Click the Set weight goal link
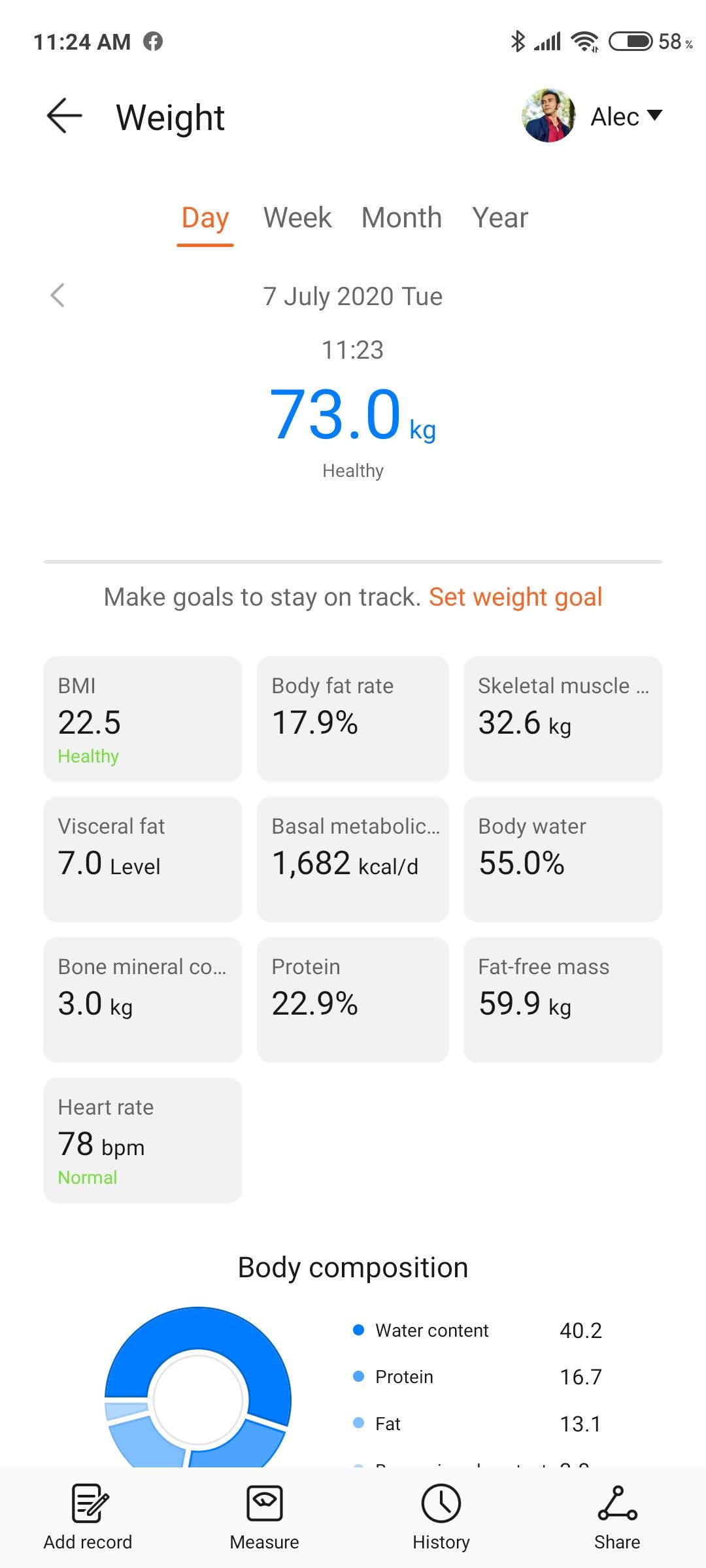The image size is (706, 1568). tap(516, 596)
